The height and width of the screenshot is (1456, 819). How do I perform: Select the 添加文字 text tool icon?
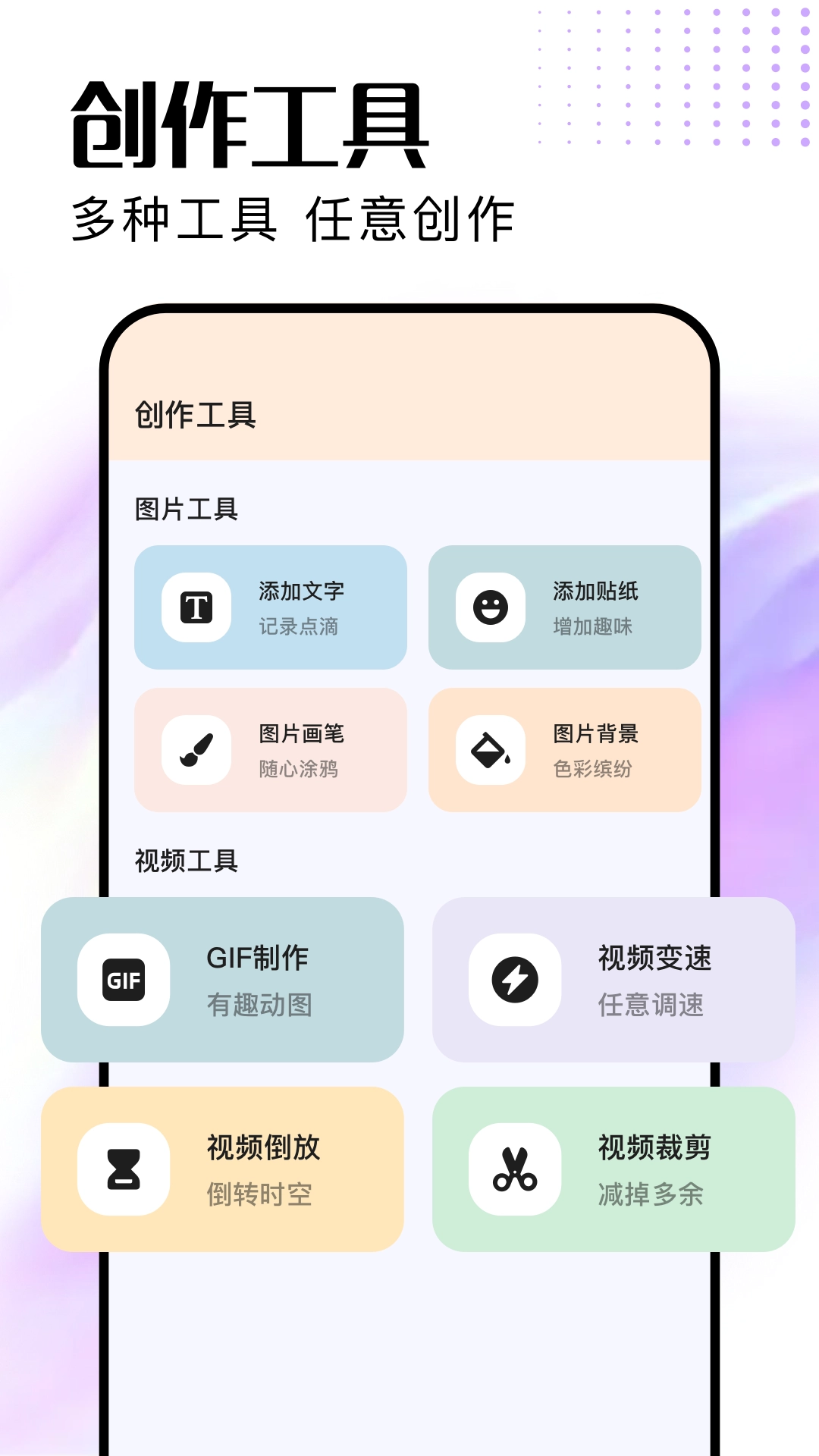[x=196, y=608]
